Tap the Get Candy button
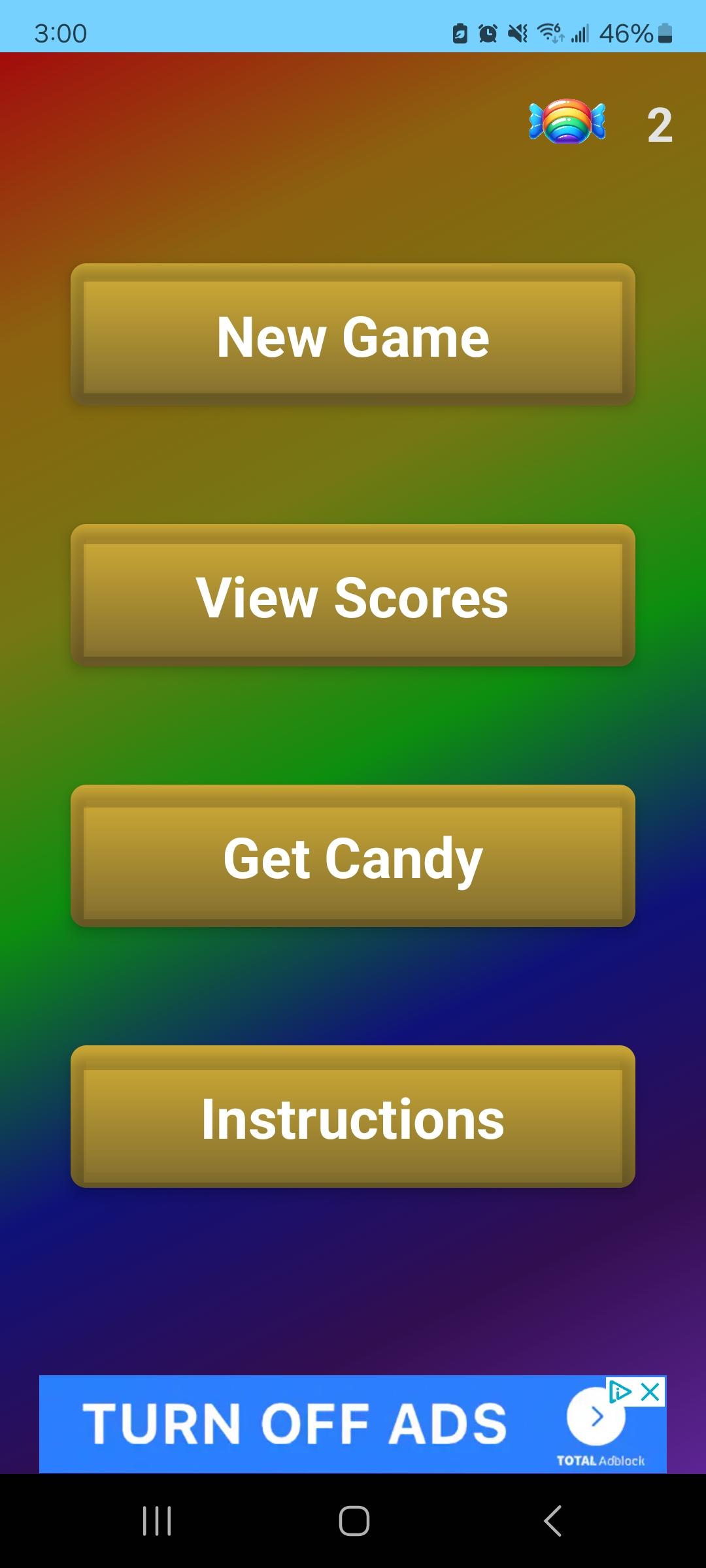The image size is (706, 1568). pos(353,857)
